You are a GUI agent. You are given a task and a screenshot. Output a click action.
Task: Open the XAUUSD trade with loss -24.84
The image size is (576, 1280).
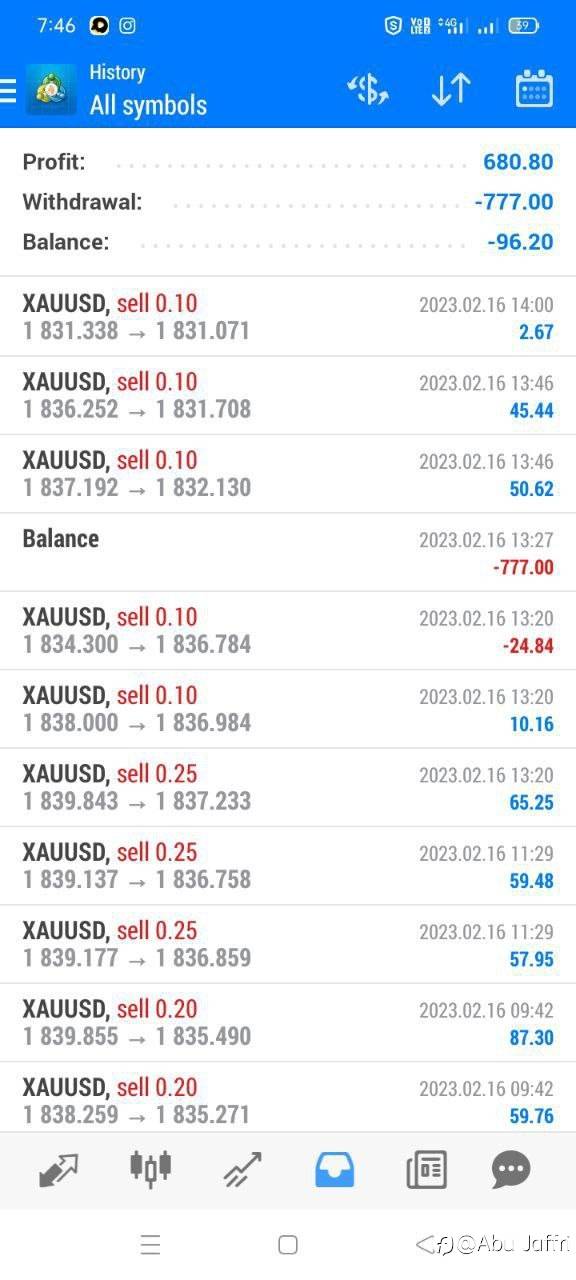point(288,631)
